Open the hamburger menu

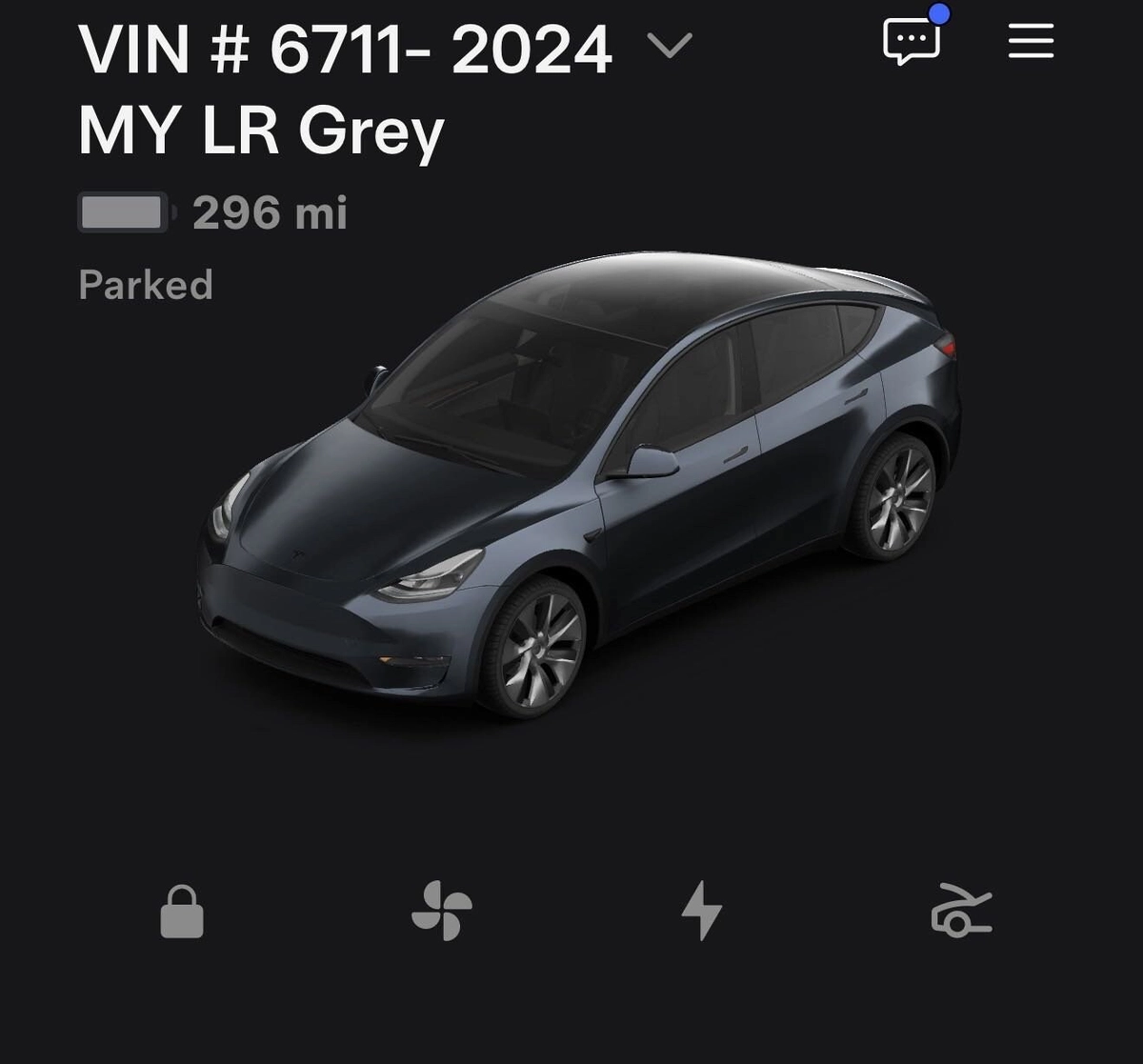click(x=1031, y=41)
